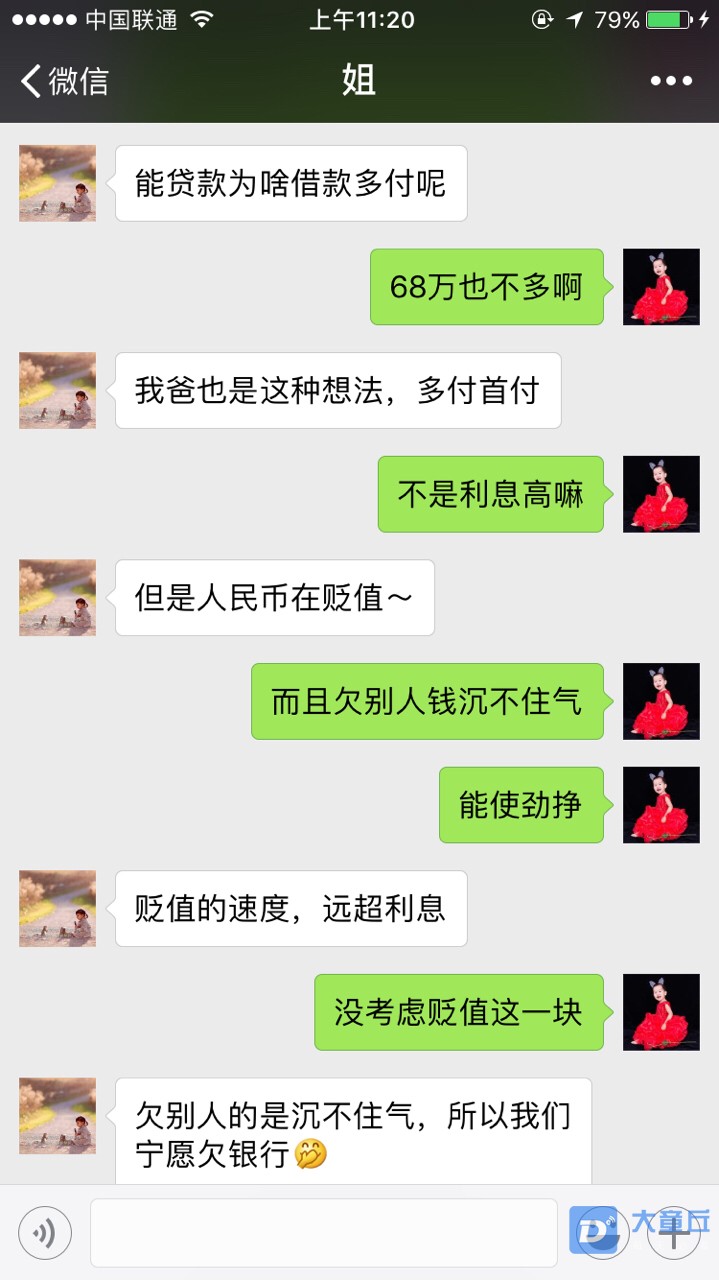Open my avatar beside 68万也不多啊
This screenshot has width=719, height=1280.
pyautogui.click(x=661, y=287)
